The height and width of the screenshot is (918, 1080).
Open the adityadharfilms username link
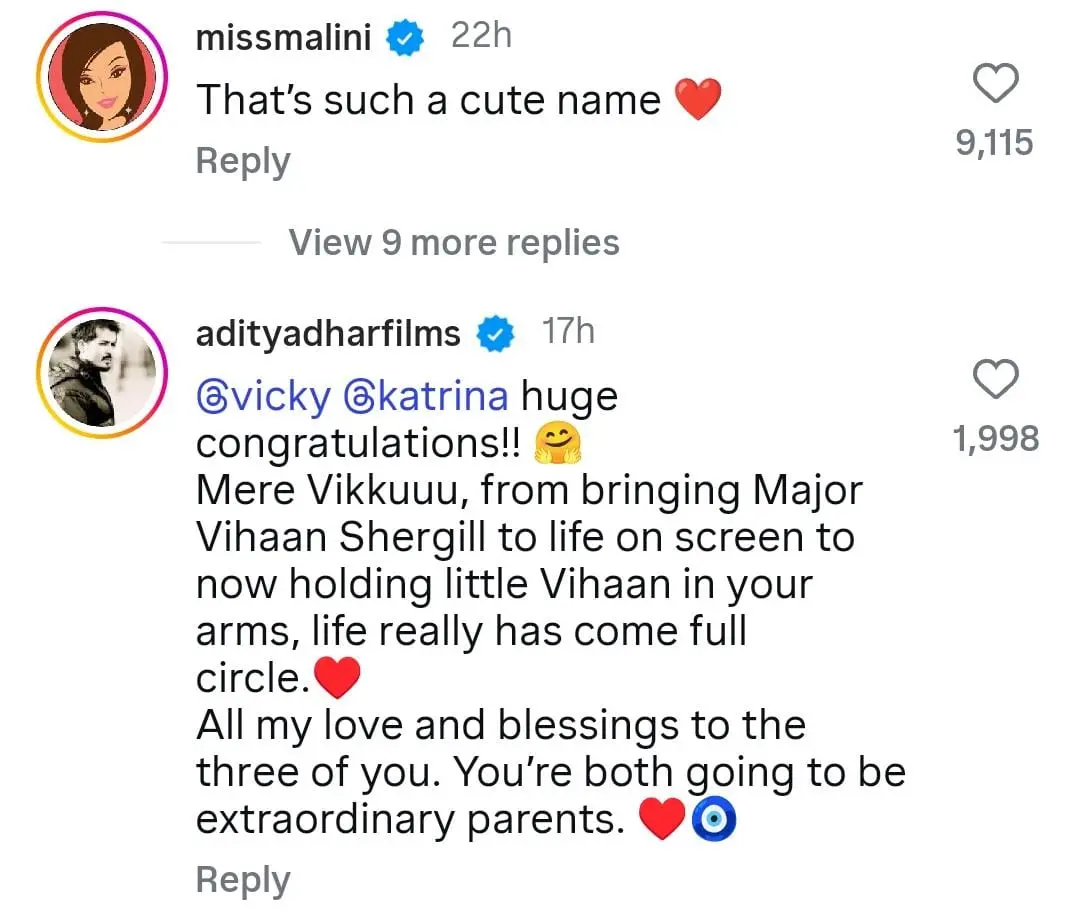coord(328,333)
